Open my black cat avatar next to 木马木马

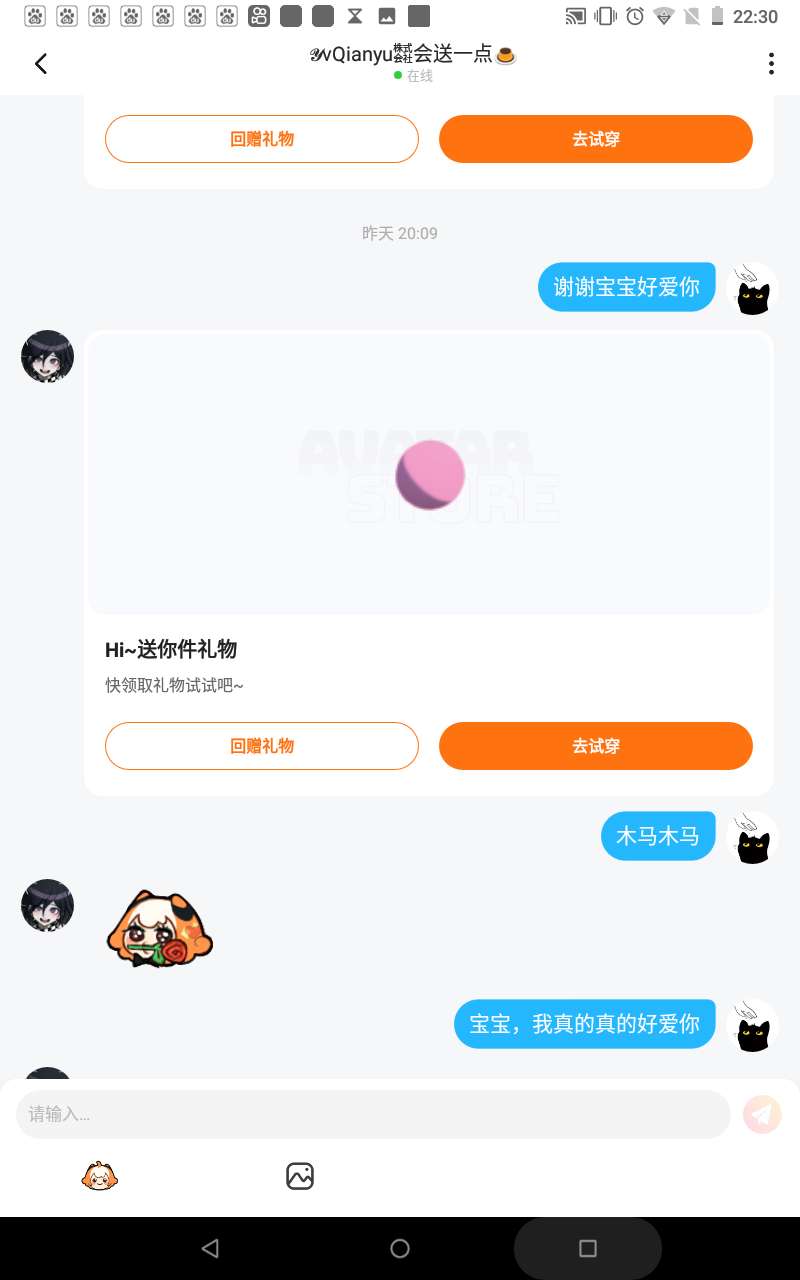point(752,837)
